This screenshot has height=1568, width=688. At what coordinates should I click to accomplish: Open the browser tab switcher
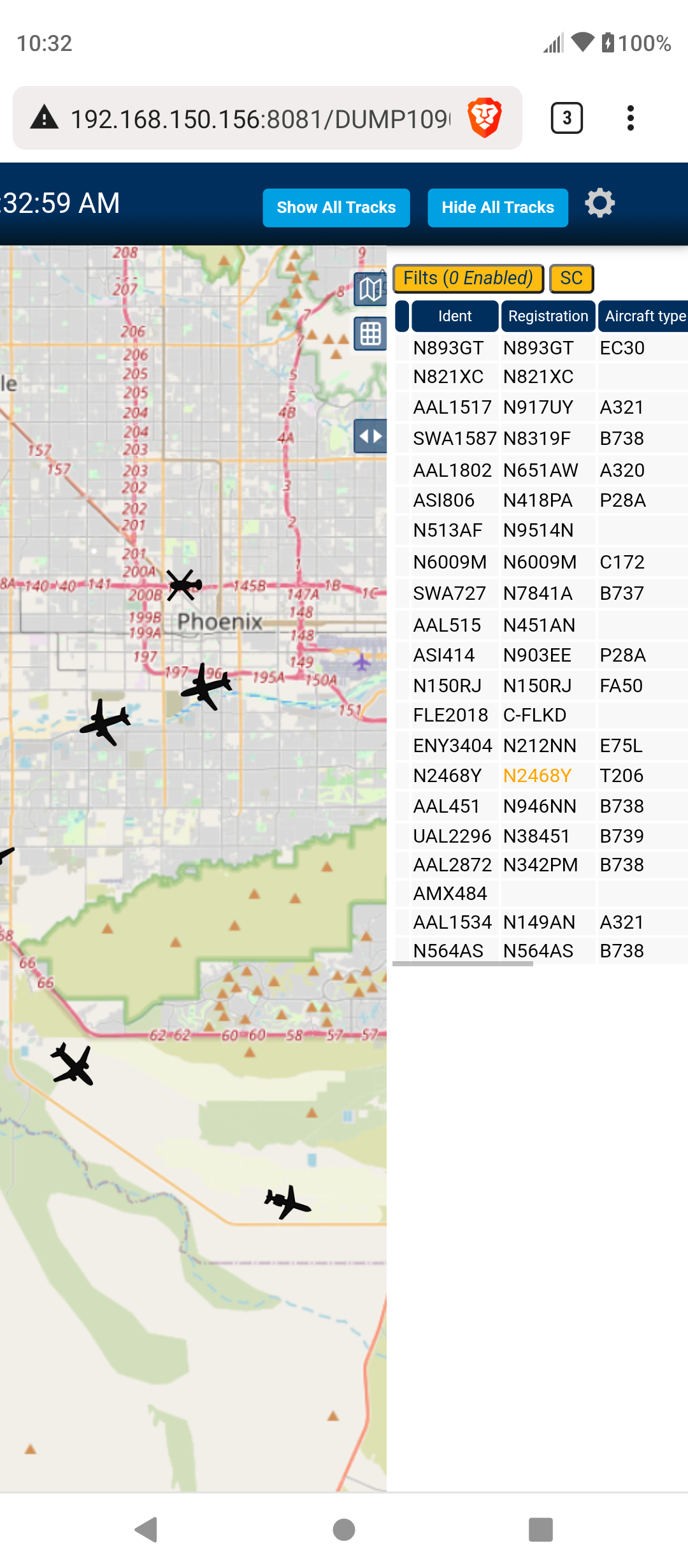point(566,119)
